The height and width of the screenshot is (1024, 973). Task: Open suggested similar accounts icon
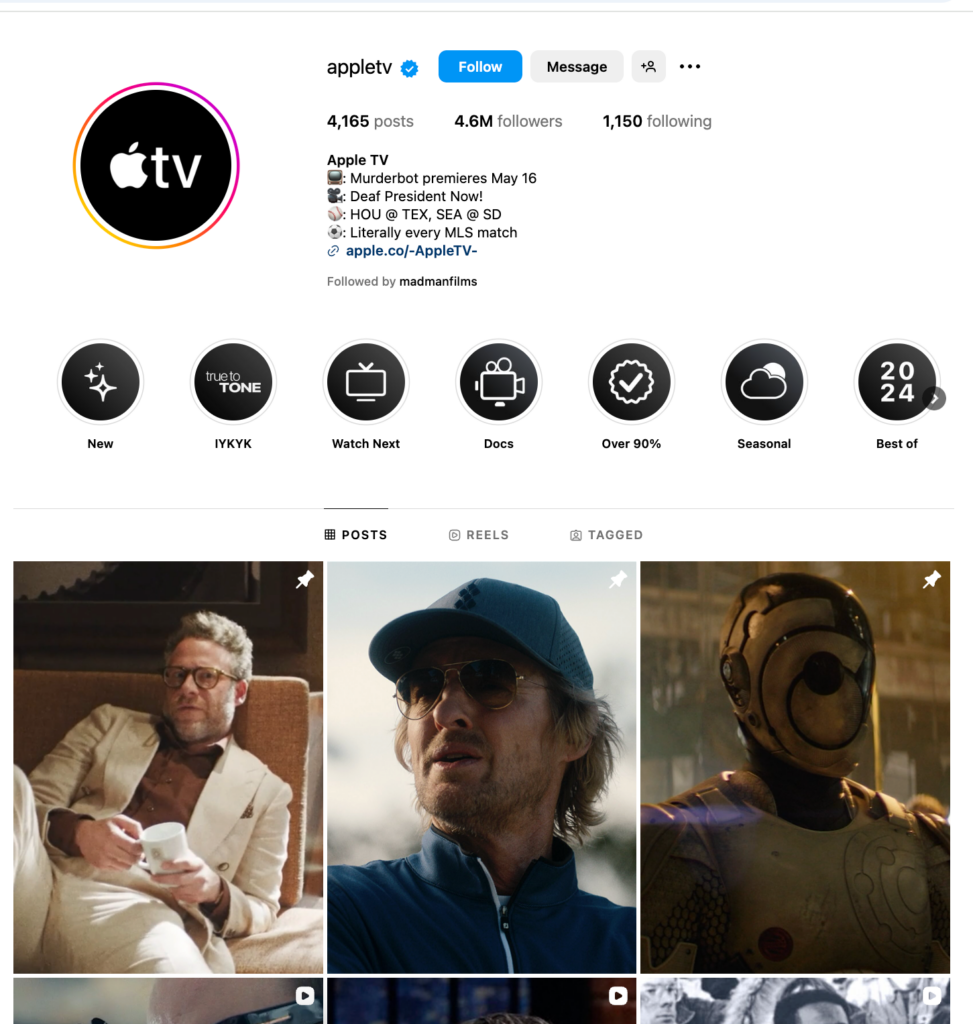point(648,67)
